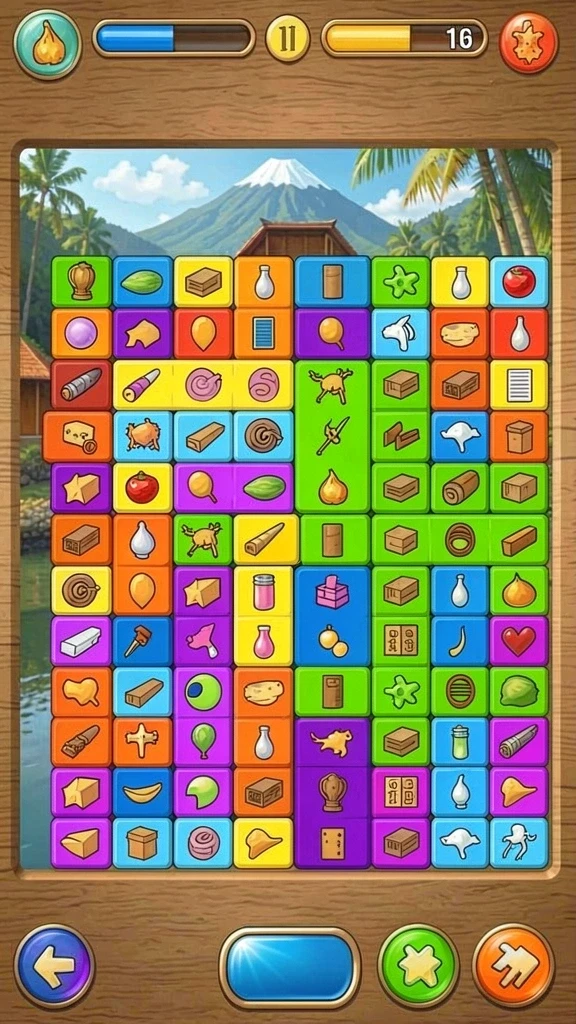Tap the teal garlic bulb button
The image size is (576, 1024).
tap(48, 45)
